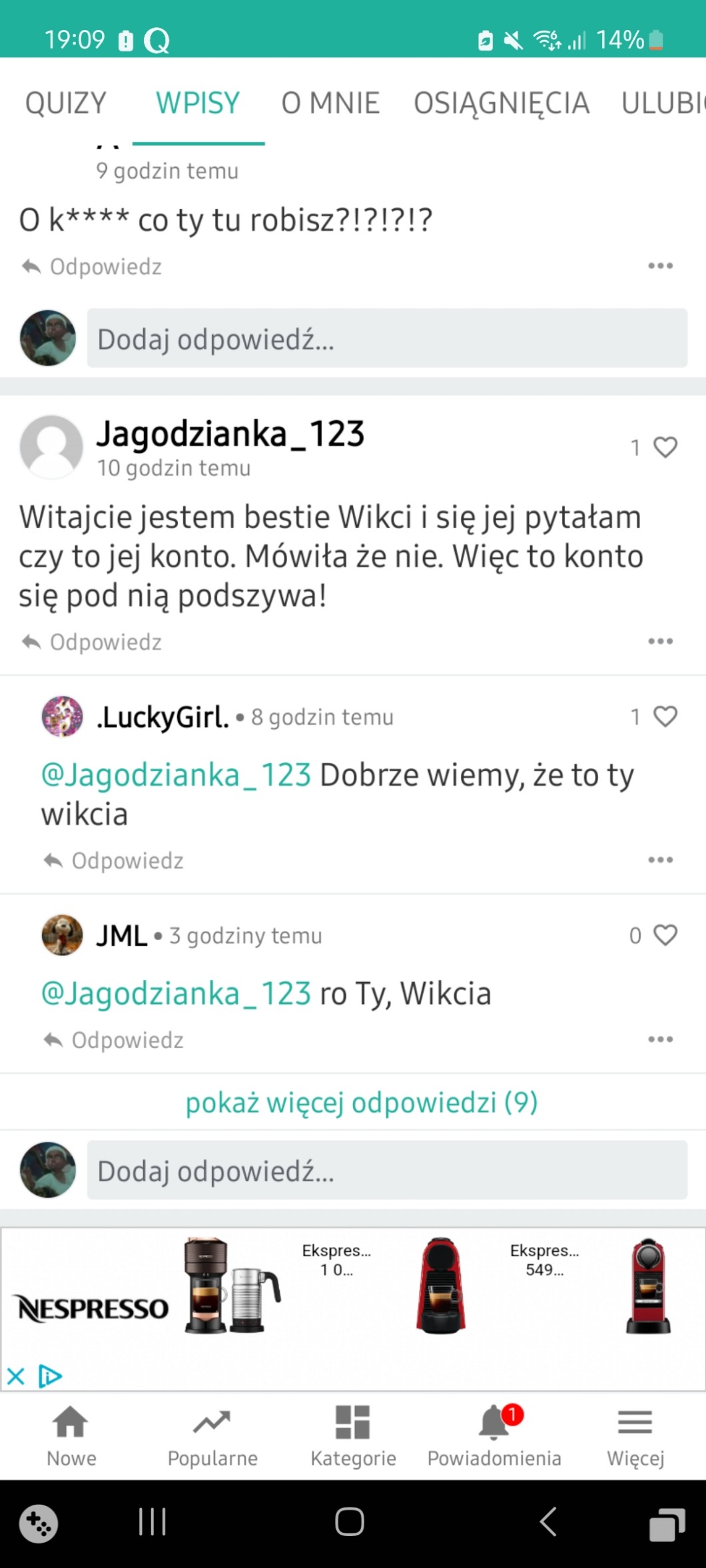Go to the Nowe section
Image resolution: width=706 pixels, height=1568 pixels.
71,1437
